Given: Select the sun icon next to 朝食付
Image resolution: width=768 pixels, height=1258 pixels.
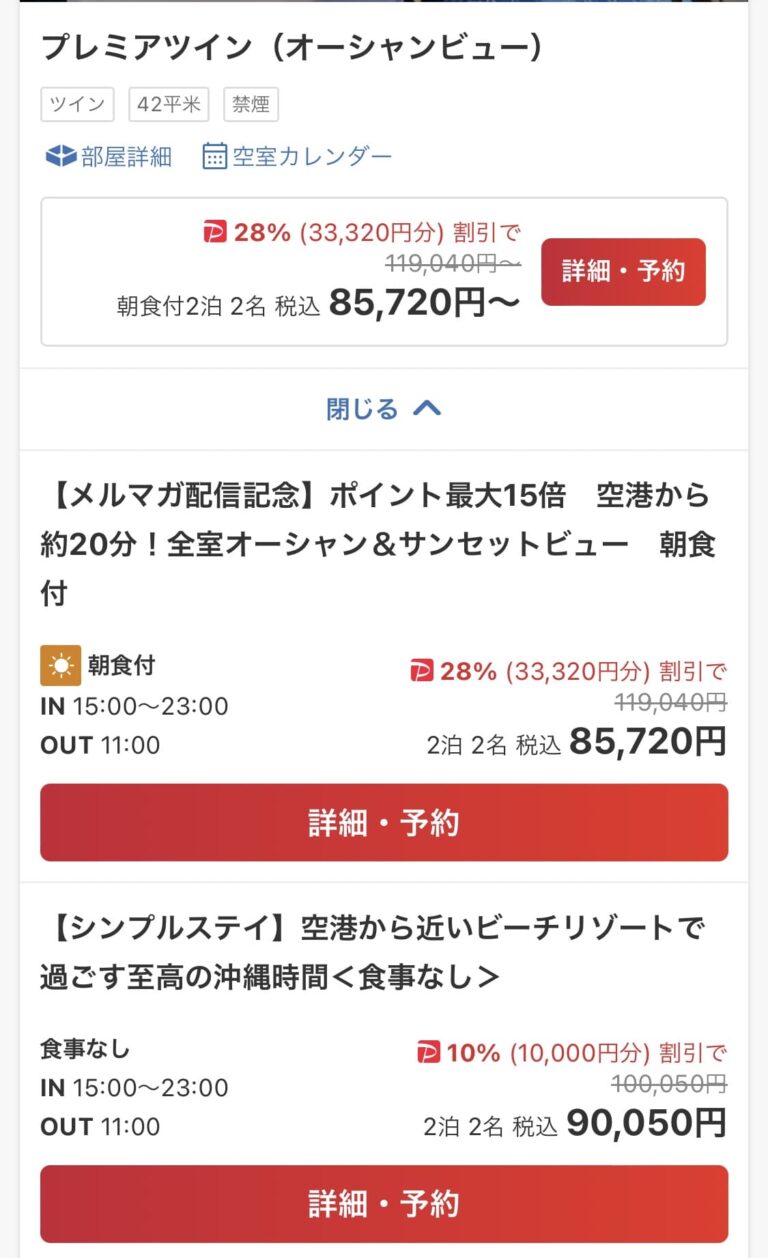Looking at the screenshot, I should tap(62, 665).
